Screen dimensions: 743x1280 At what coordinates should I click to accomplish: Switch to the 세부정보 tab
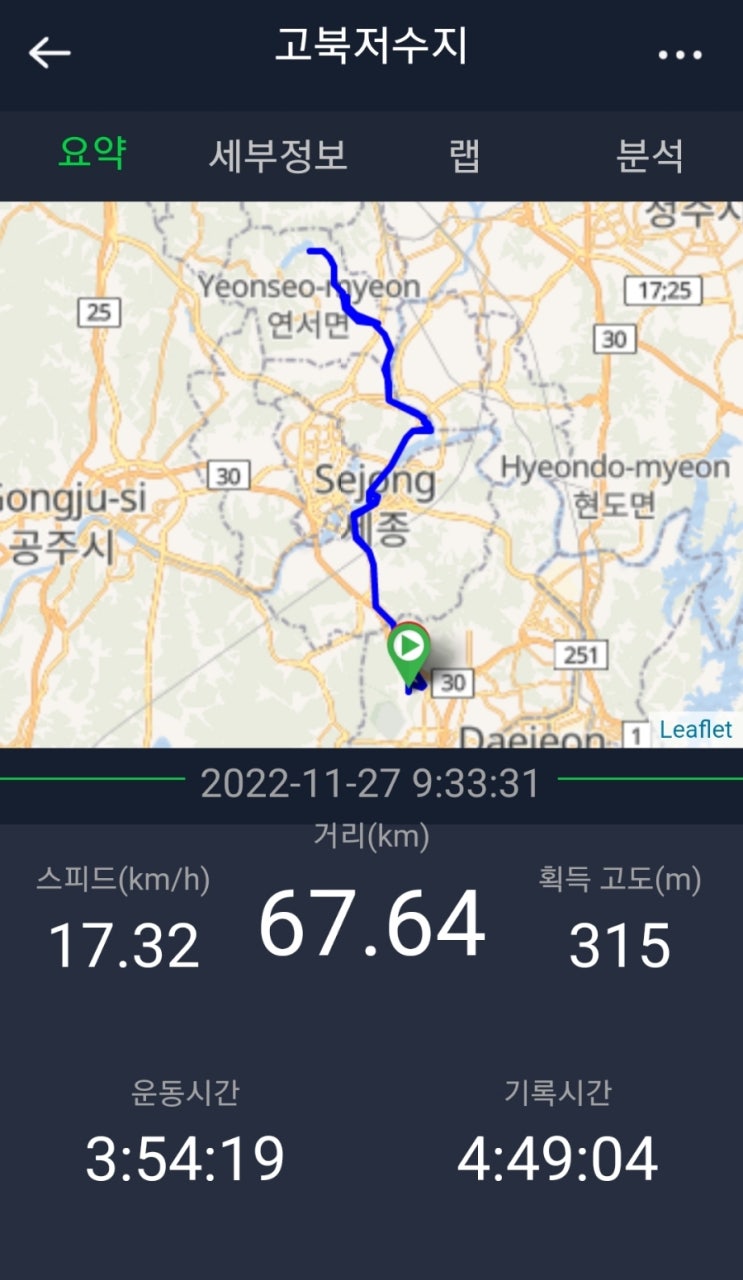(x=278, y=156)
